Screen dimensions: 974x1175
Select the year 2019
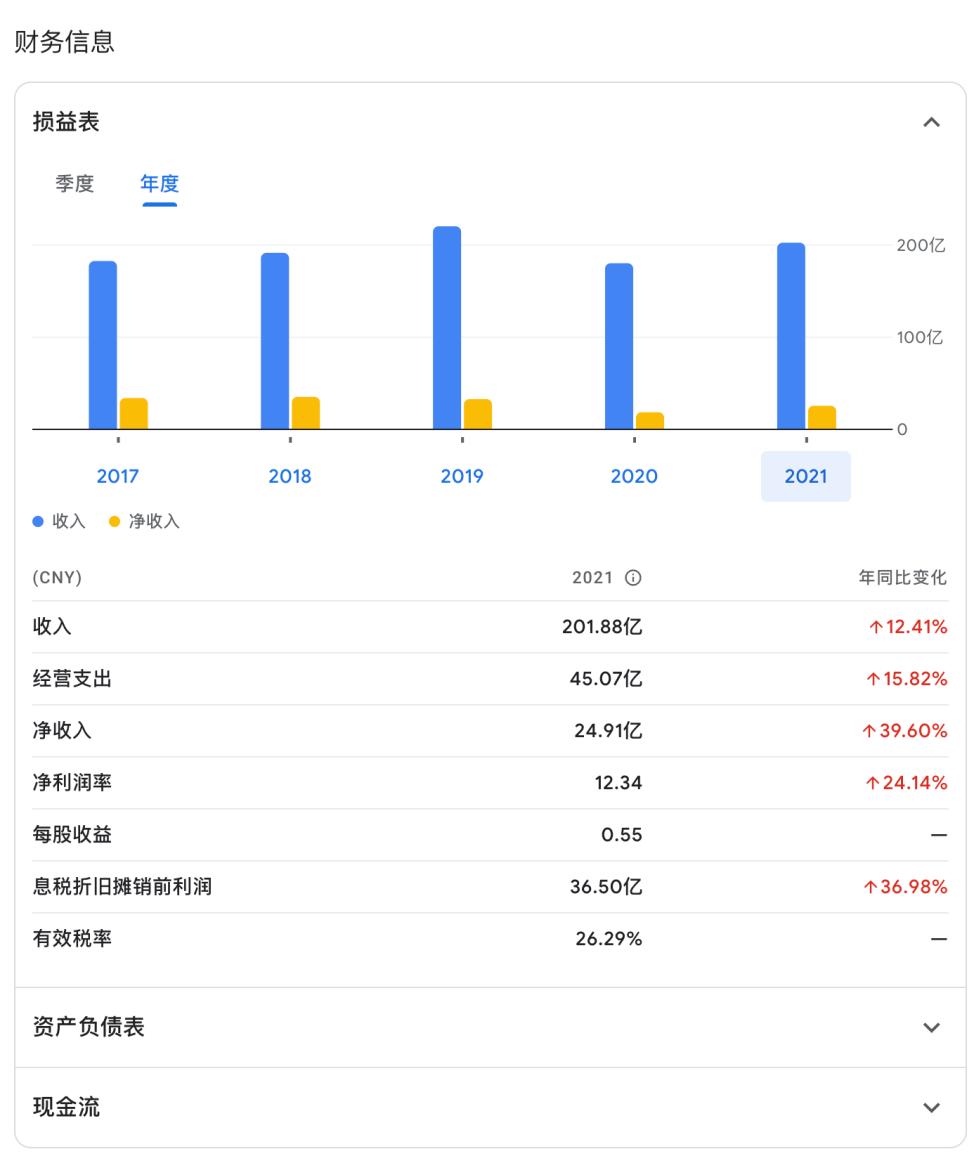pos(462,476)
